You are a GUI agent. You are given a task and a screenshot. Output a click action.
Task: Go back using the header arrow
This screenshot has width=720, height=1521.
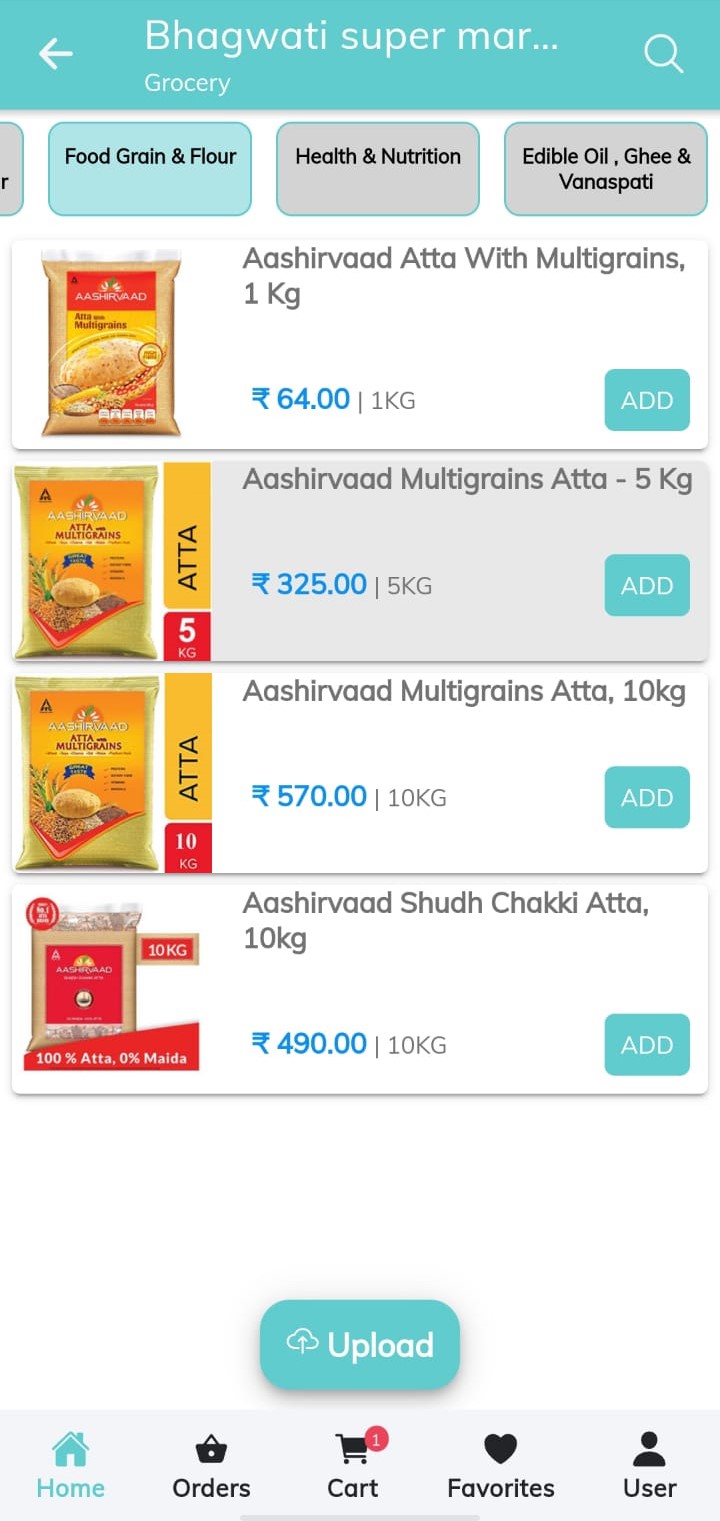tap(56, 53)
